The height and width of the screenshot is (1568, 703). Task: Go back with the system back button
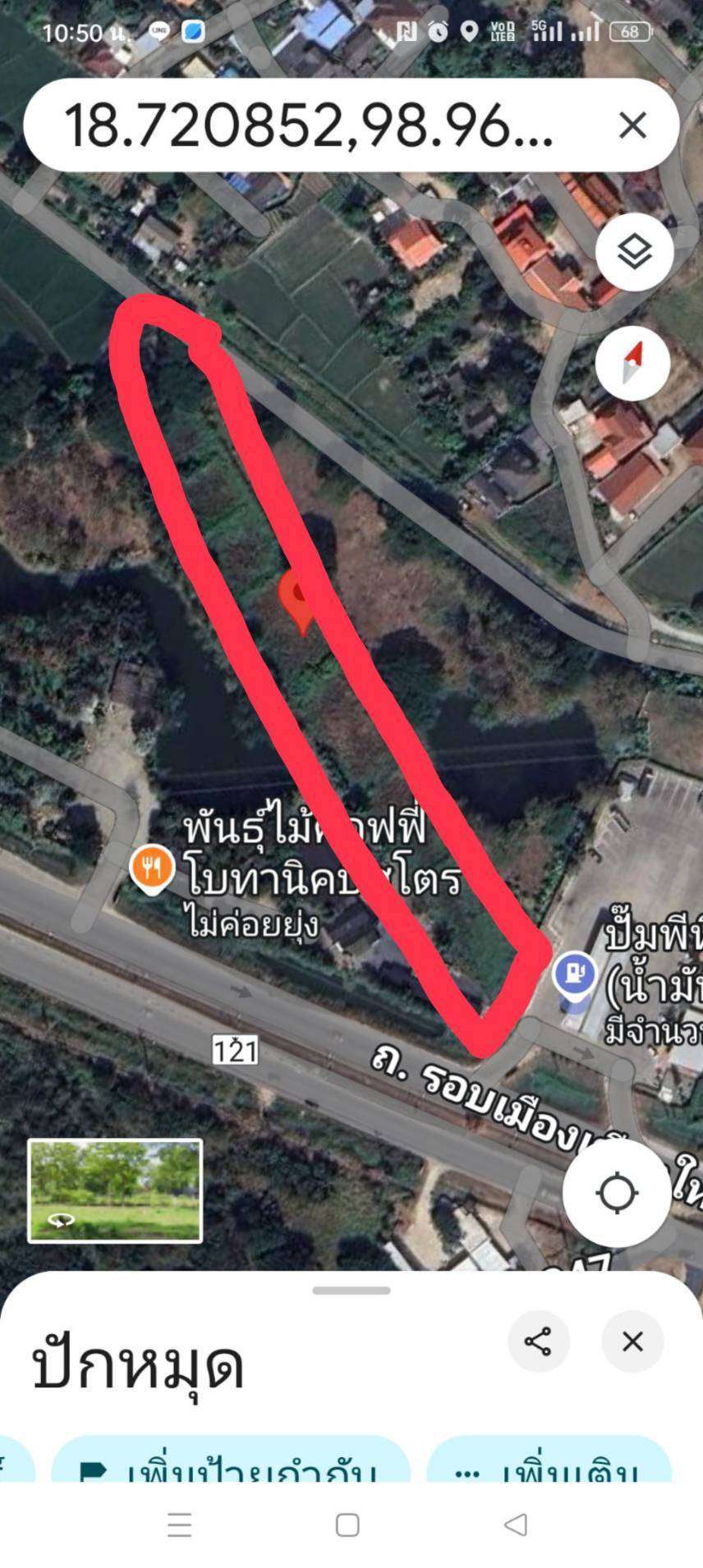(516, 1524)
